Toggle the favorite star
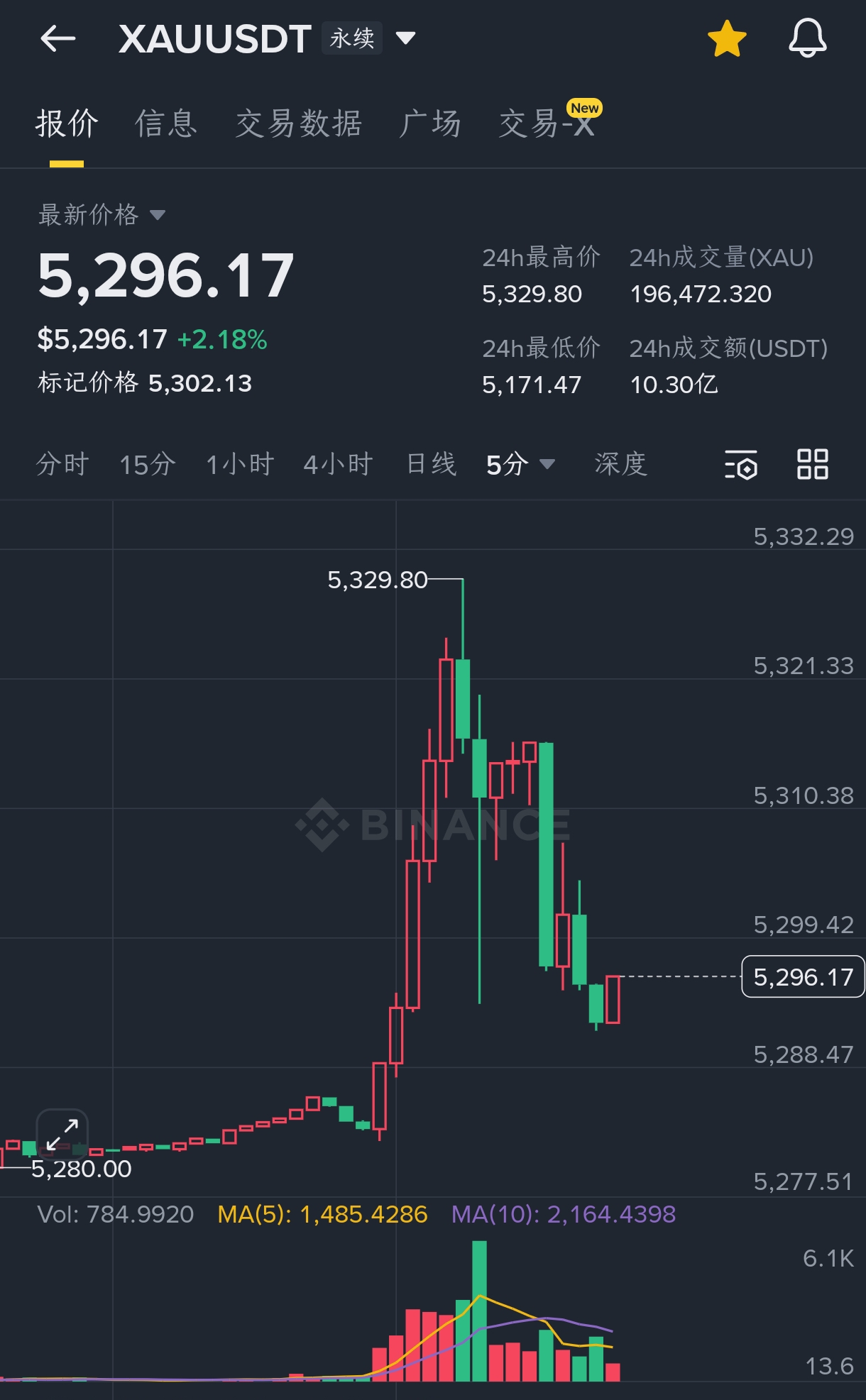 (727, 38)
